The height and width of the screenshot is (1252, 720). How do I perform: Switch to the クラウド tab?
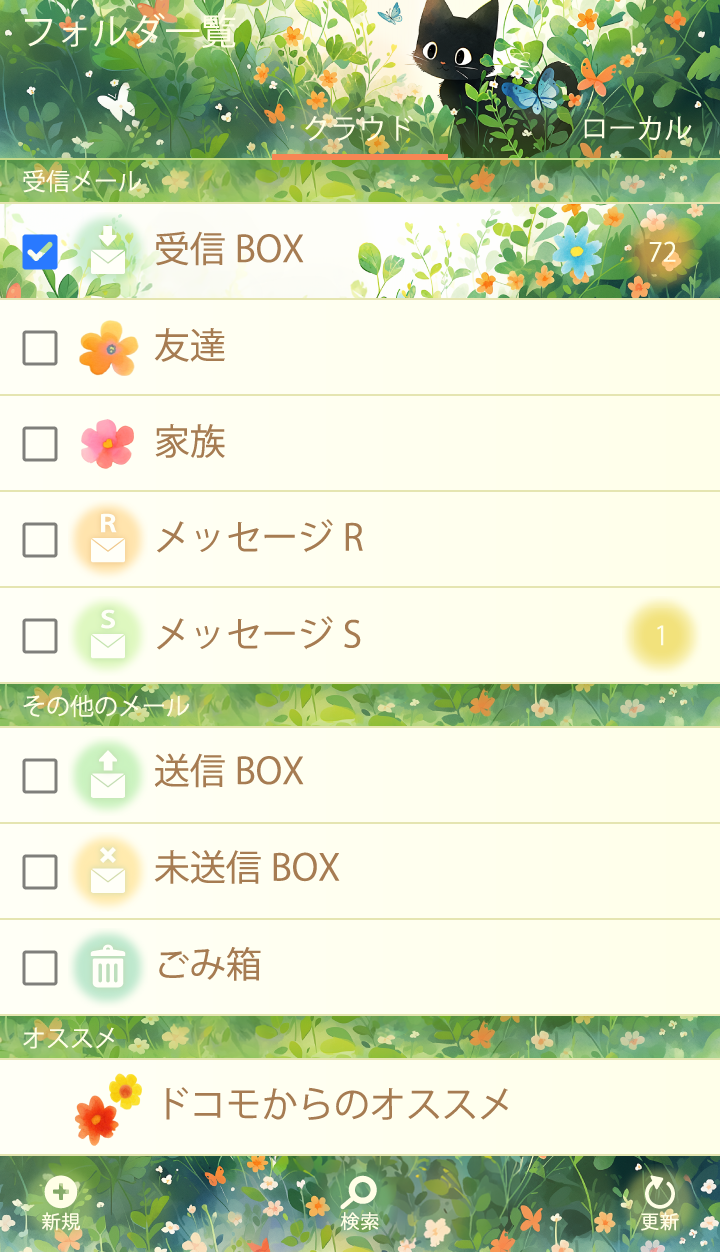tap(359, 129)
